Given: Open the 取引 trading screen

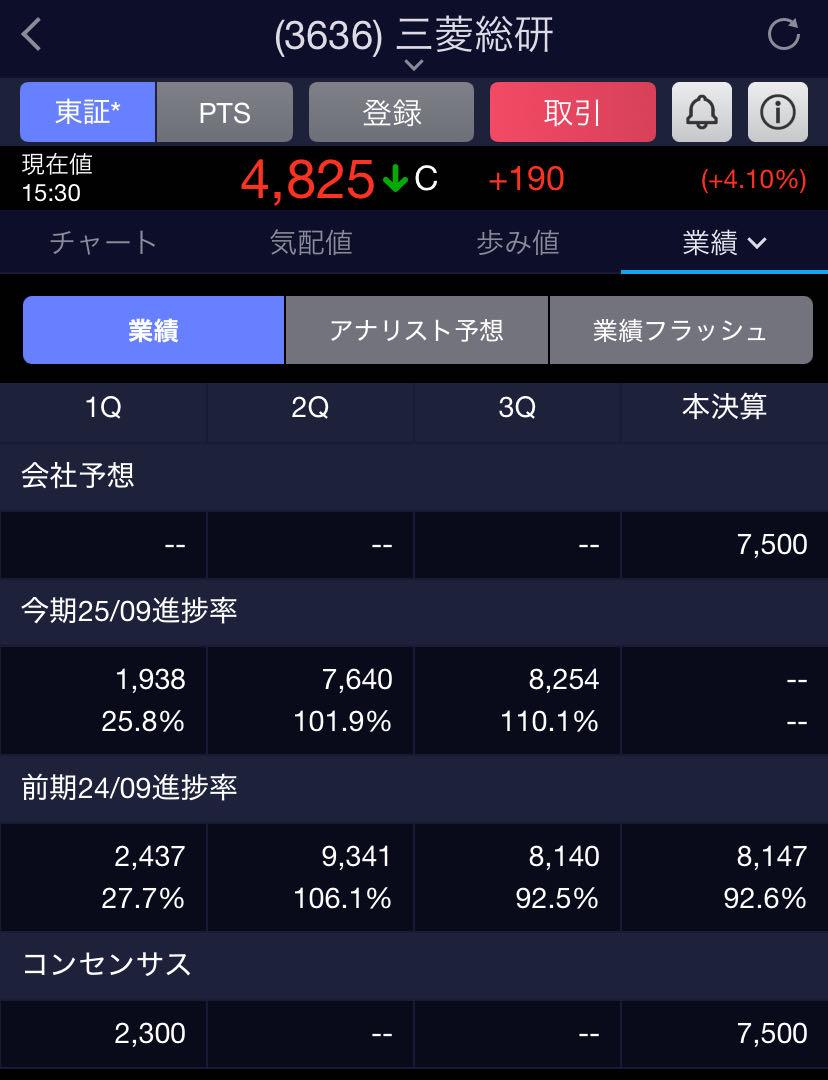Looking at the screenshot, I should [572, 112].
